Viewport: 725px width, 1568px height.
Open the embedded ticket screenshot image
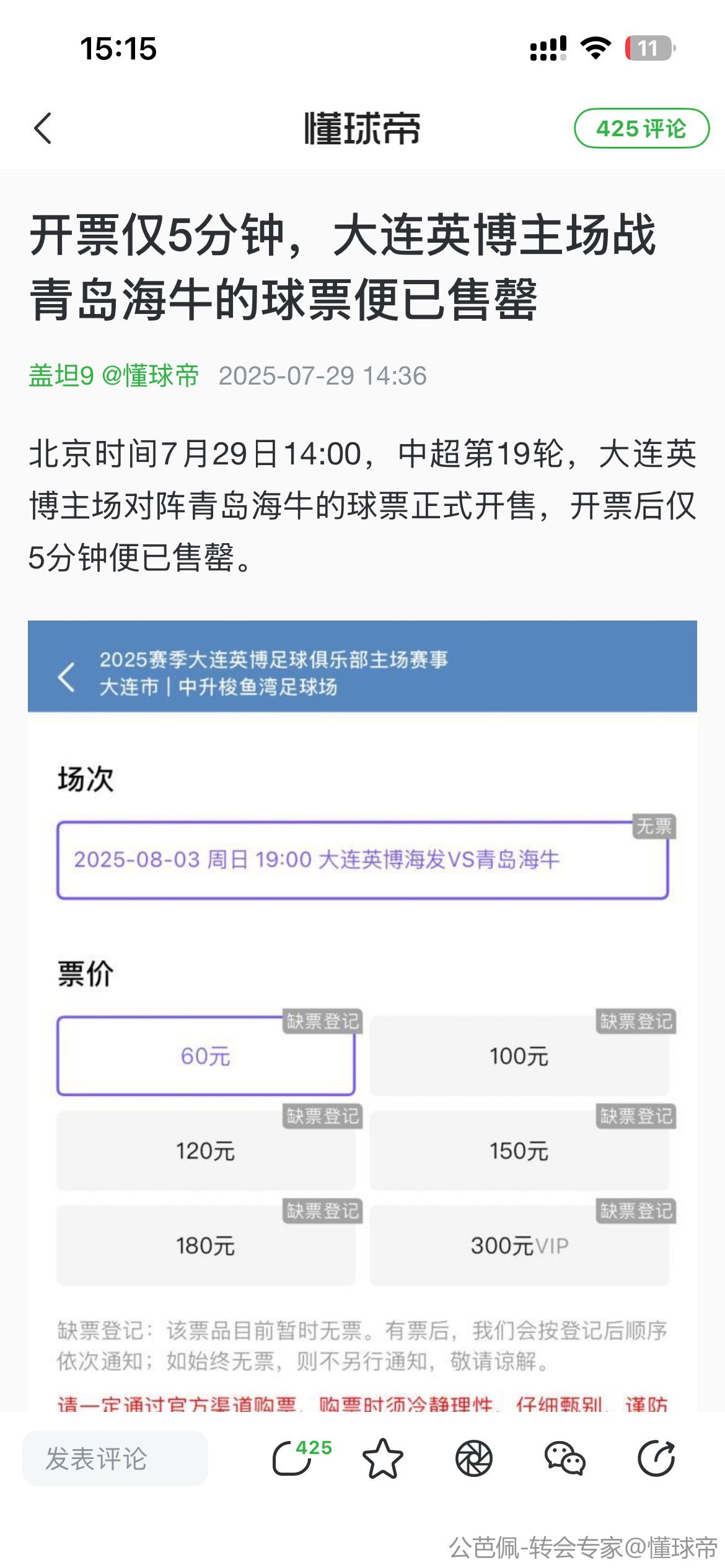click(362, 1016)
